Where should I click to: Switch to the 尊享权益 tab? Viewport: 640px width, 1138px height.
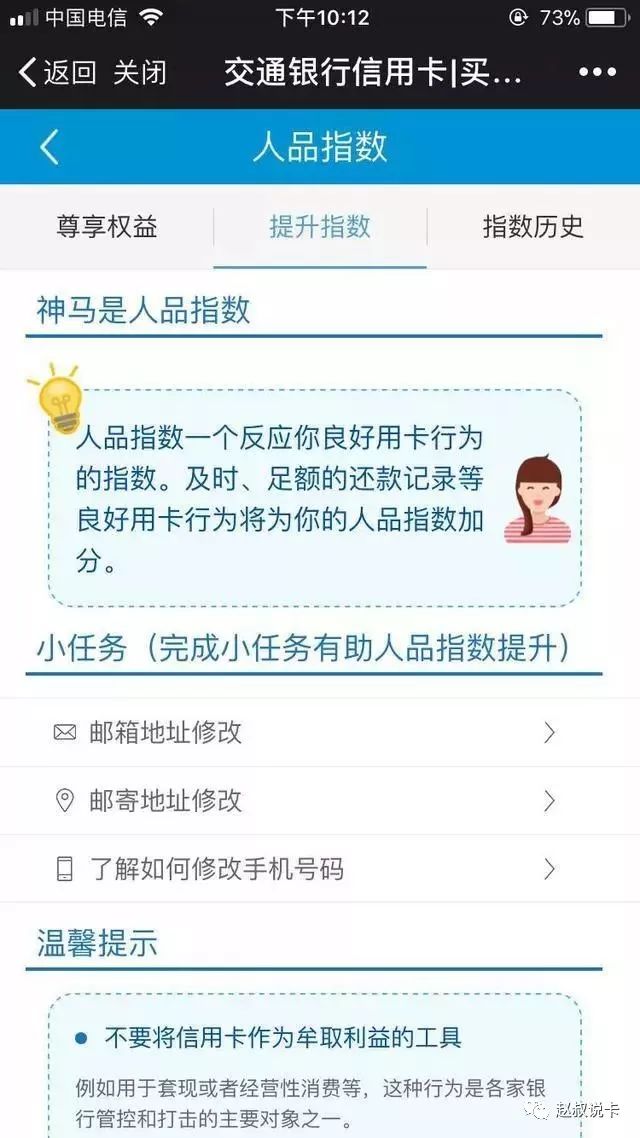pyautogui.click(x=107, y=226)
